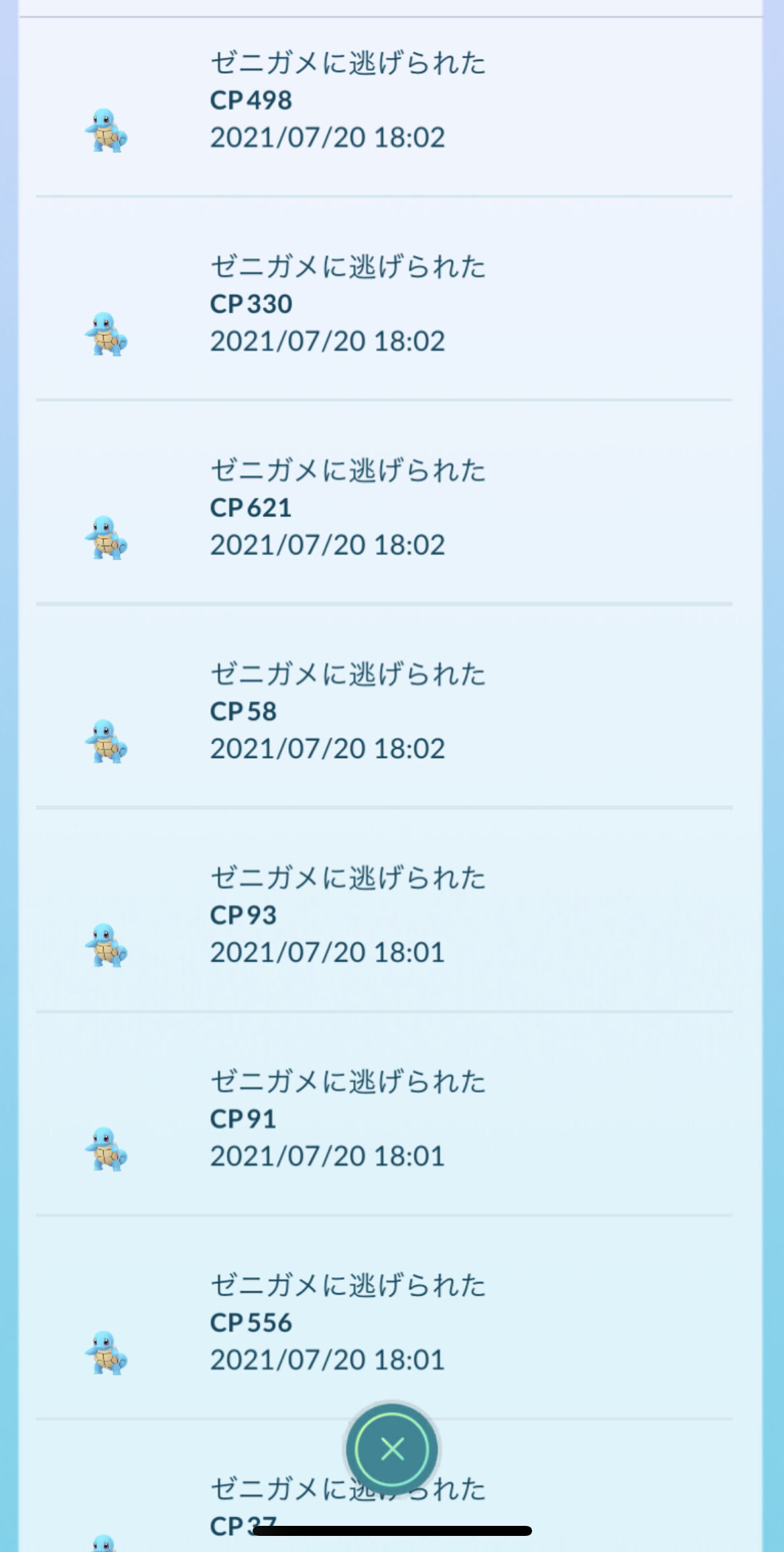The image size is (784, 1552).
Task: Tap the Squirtle sprite beside CP58 entry
Action: (x=109, y=743)
